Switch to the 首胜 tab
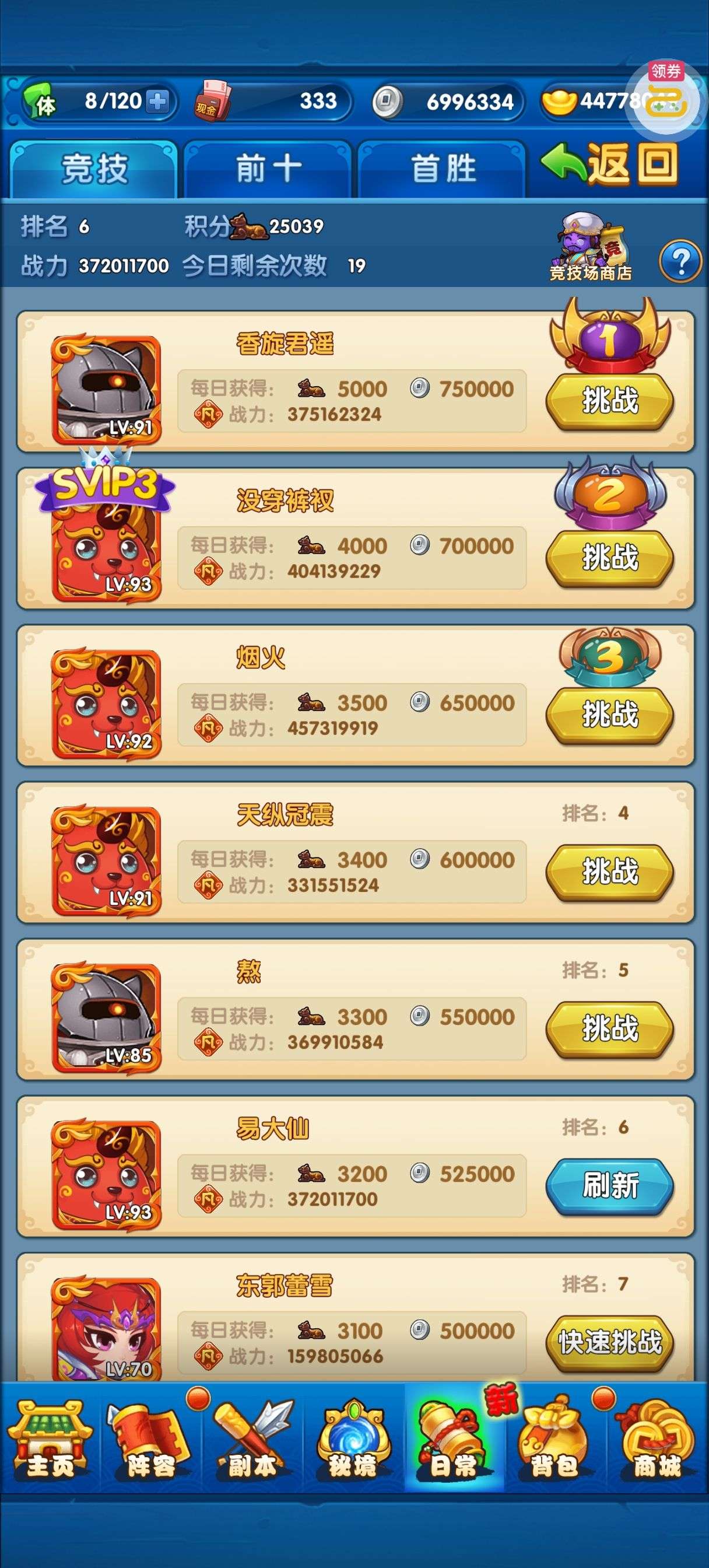This screenshot has height=1568, width=709. point(443,169)
